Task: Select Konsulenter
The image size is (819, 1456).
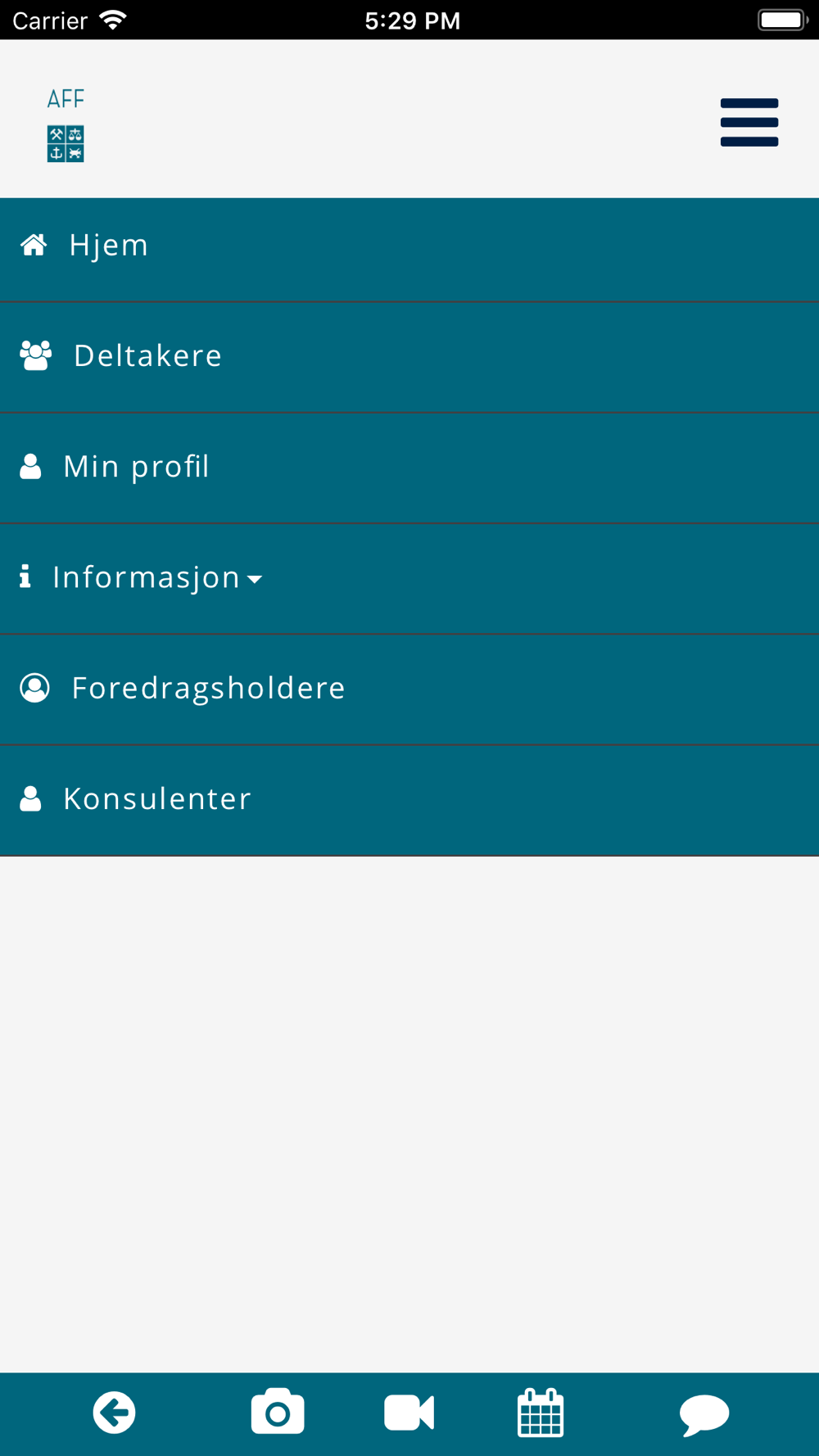Action: (409, 800)
